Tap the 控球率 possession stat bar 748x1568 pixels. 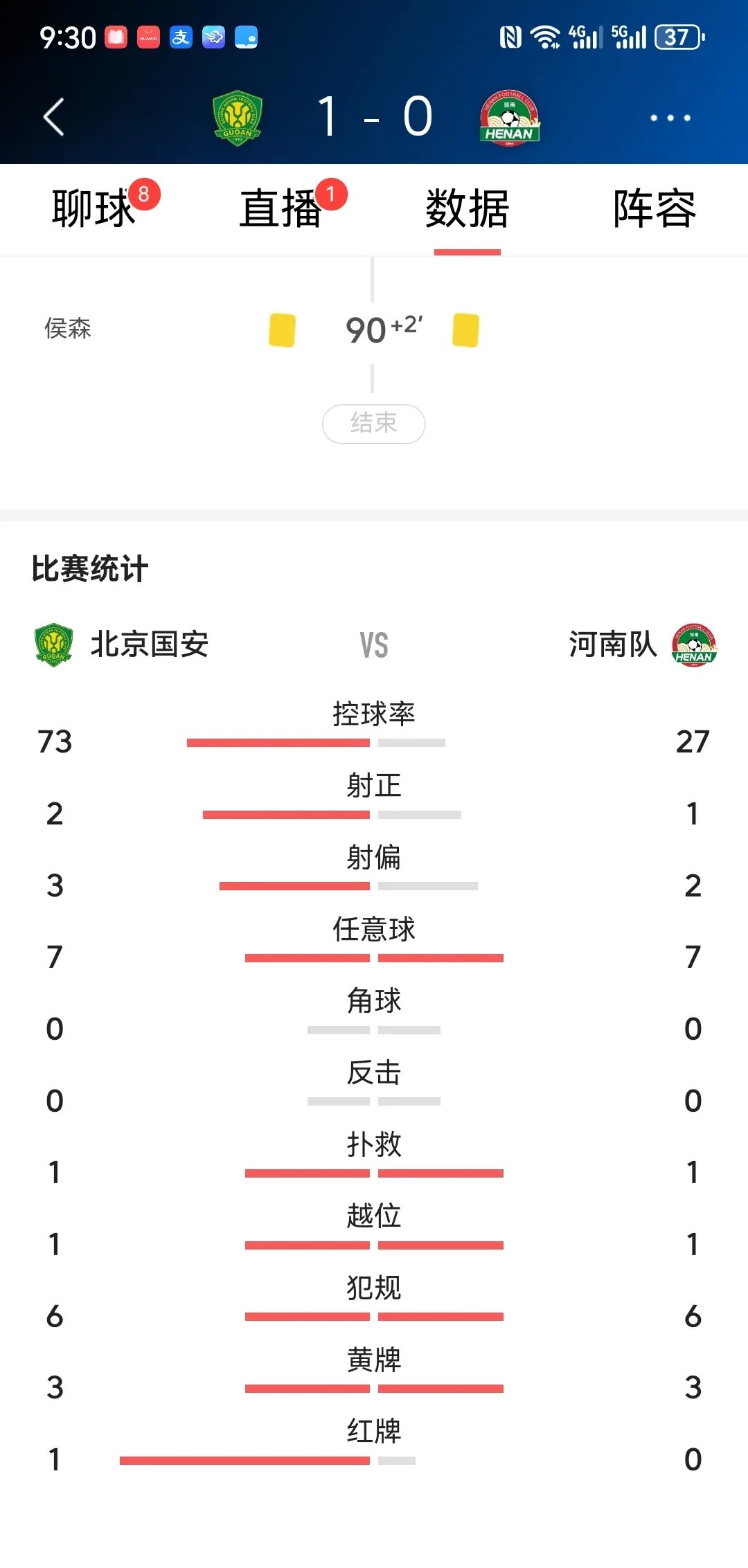tap(374, 743)
